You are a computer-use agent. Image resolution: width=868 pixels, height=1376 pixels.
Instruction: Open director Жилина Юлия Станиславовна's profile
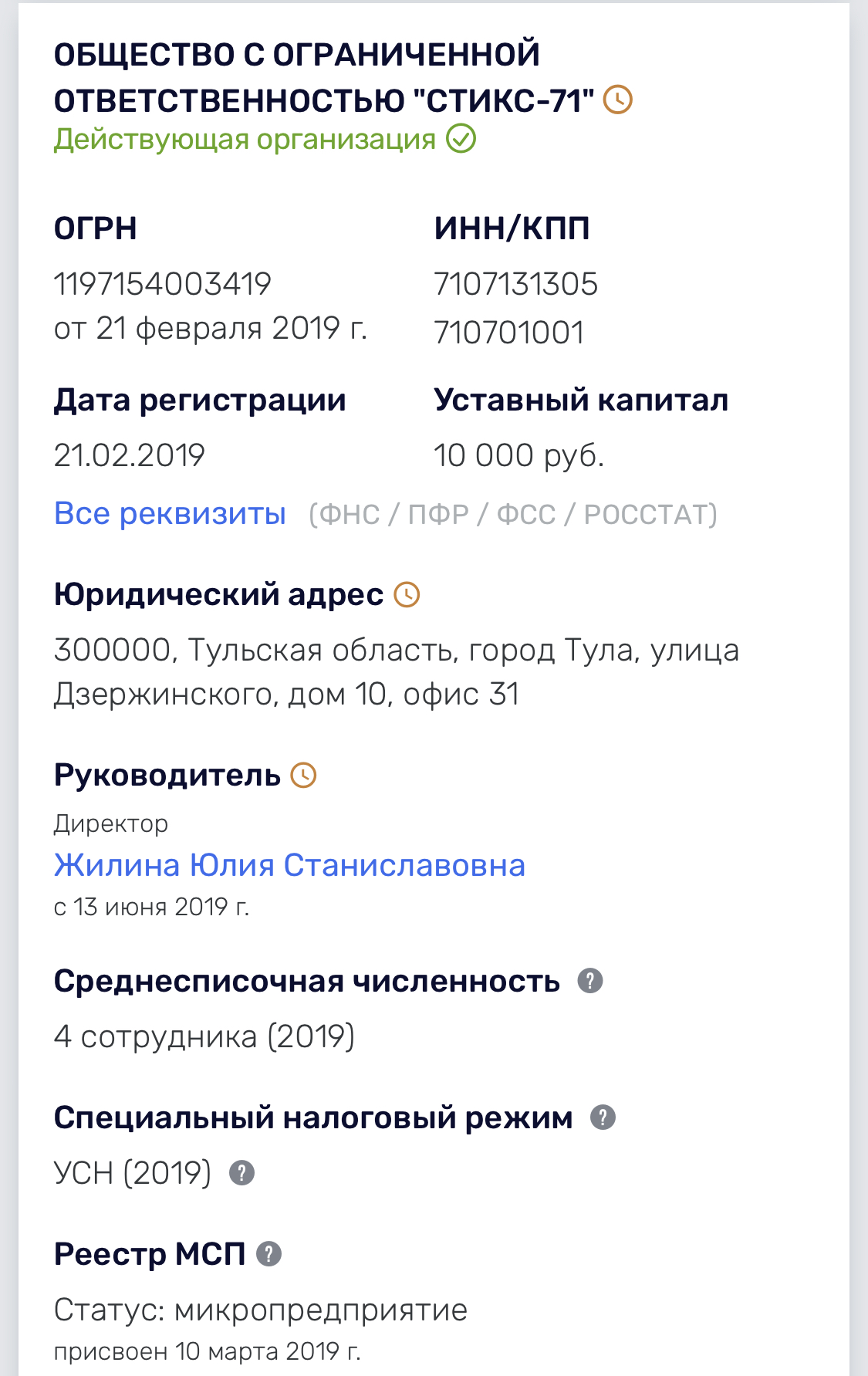[x=289, y=865]
